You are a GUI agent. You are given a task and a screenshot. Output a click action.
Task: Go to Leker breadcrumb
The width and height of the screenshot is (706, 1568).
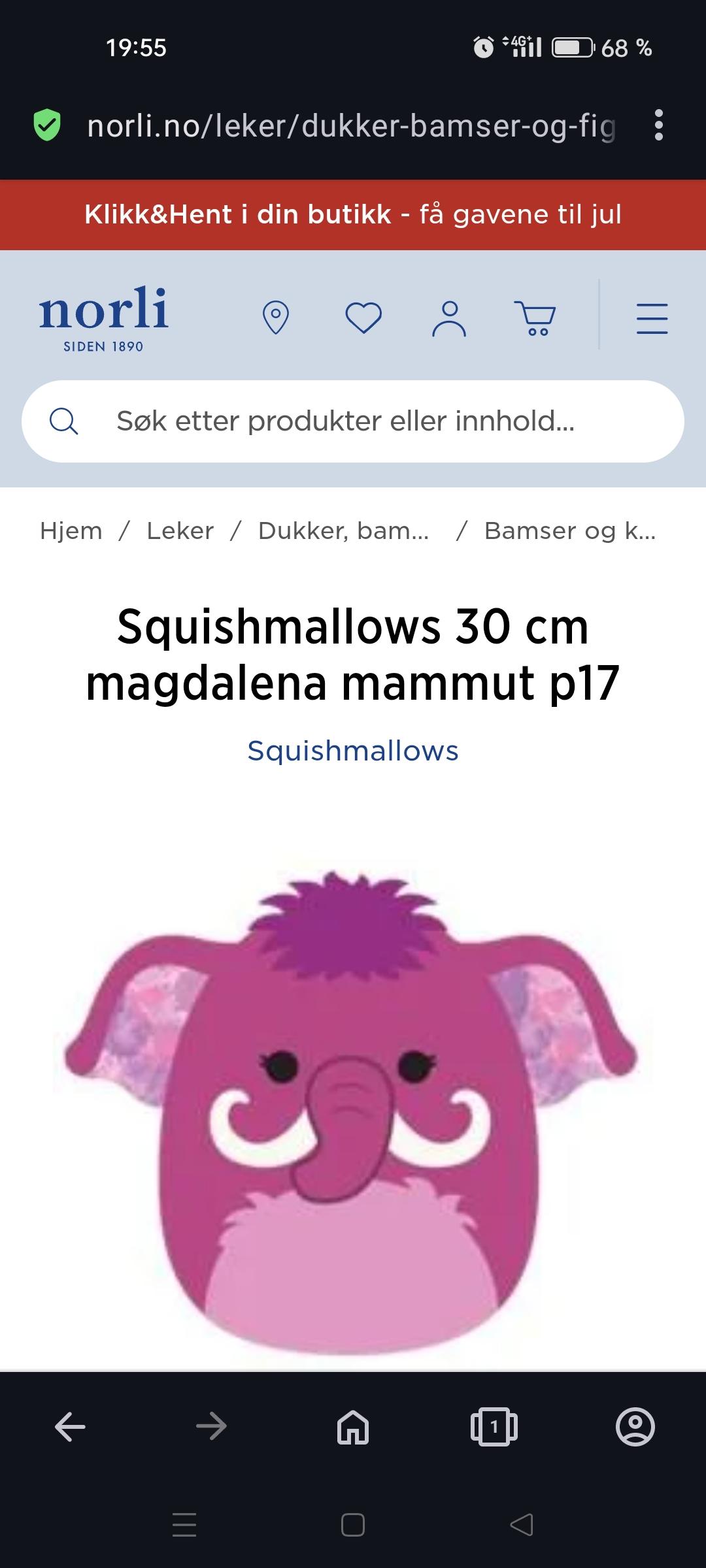click(x=180, y=531)
